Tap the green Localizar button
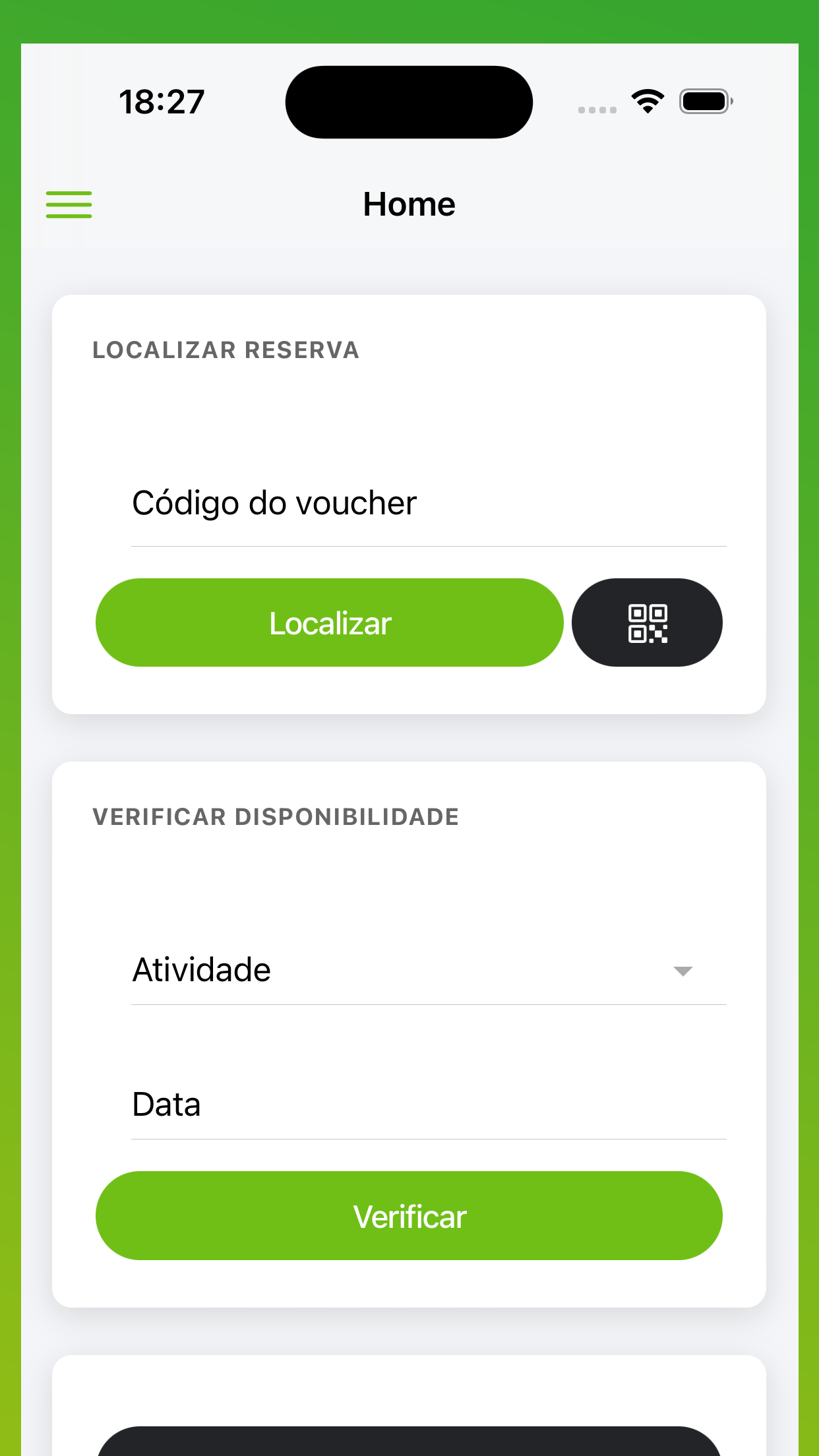 (330, 622)
